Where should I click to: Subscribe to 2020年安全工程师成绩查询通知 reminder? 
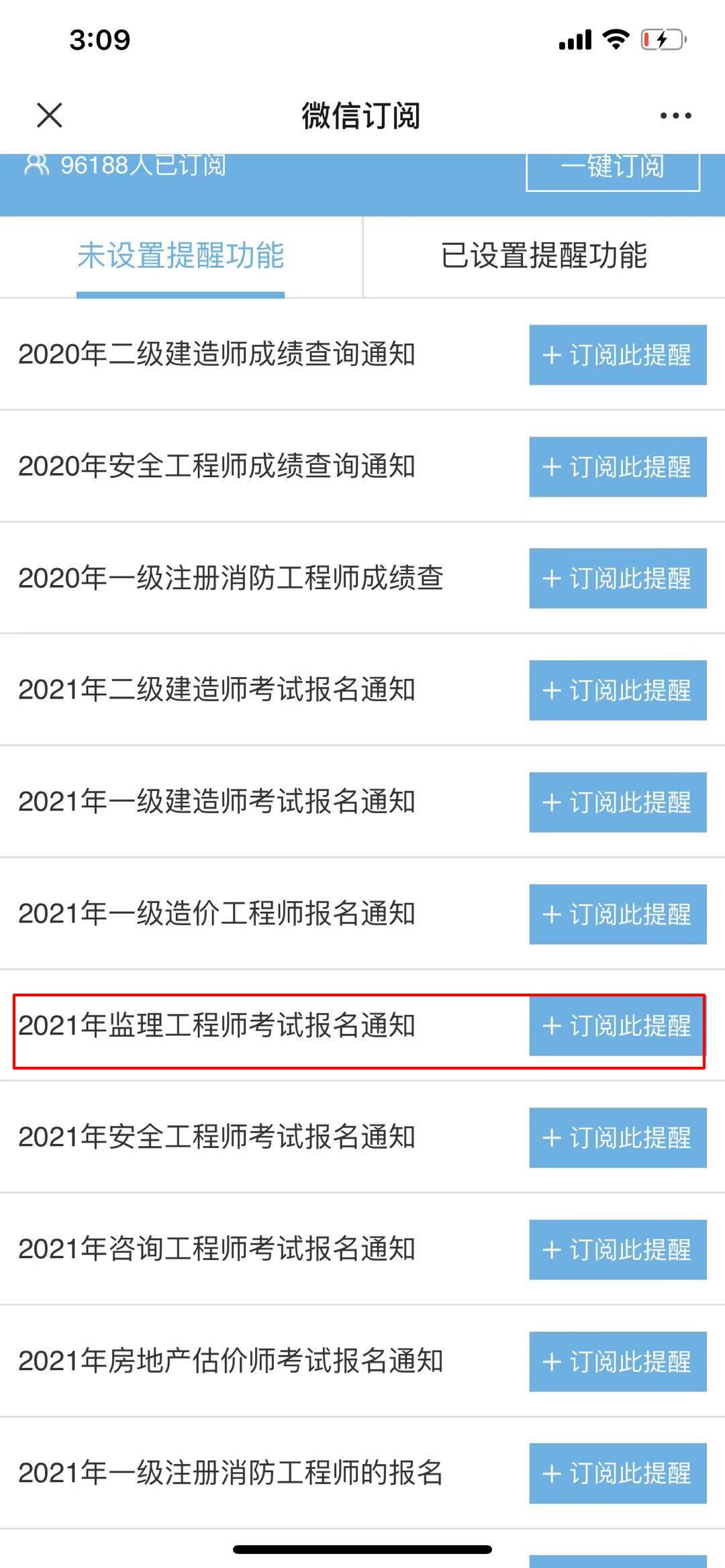(618, 467)
